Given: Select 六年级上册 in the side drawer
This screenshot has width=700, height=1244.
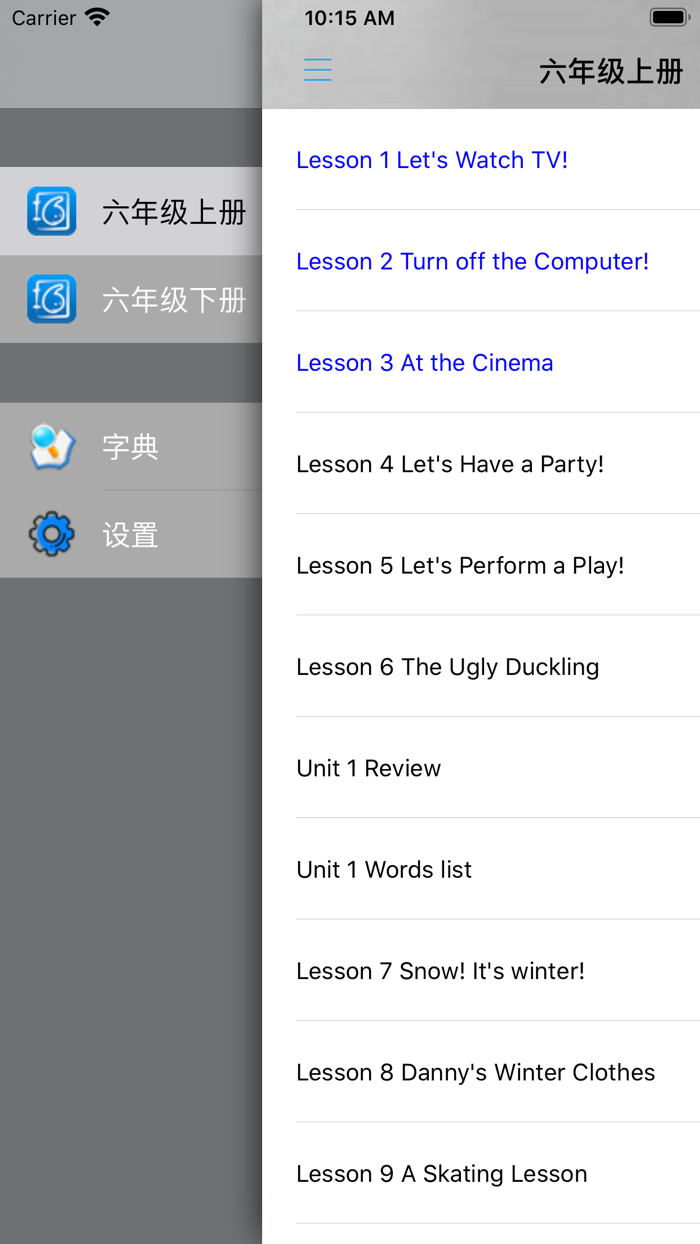Looking at the screenshot, I should point(131,211).
